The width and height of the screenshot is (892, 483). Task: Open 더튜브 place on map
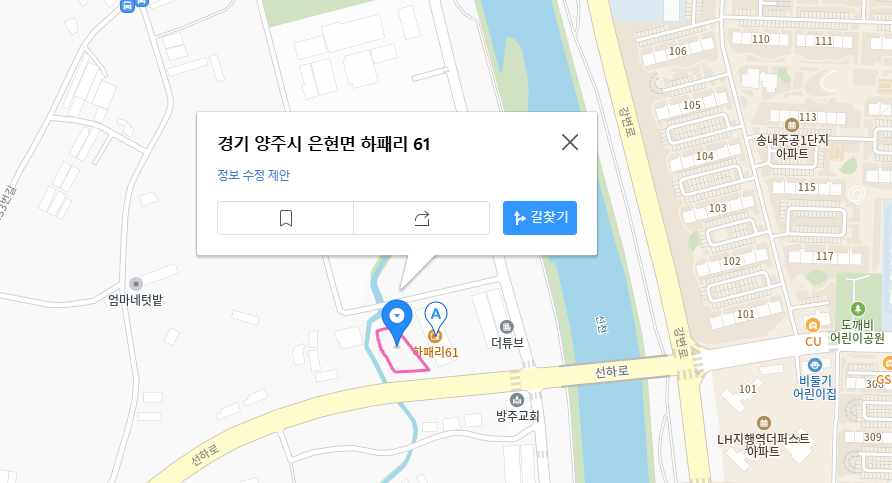click(x=506, y=328)
